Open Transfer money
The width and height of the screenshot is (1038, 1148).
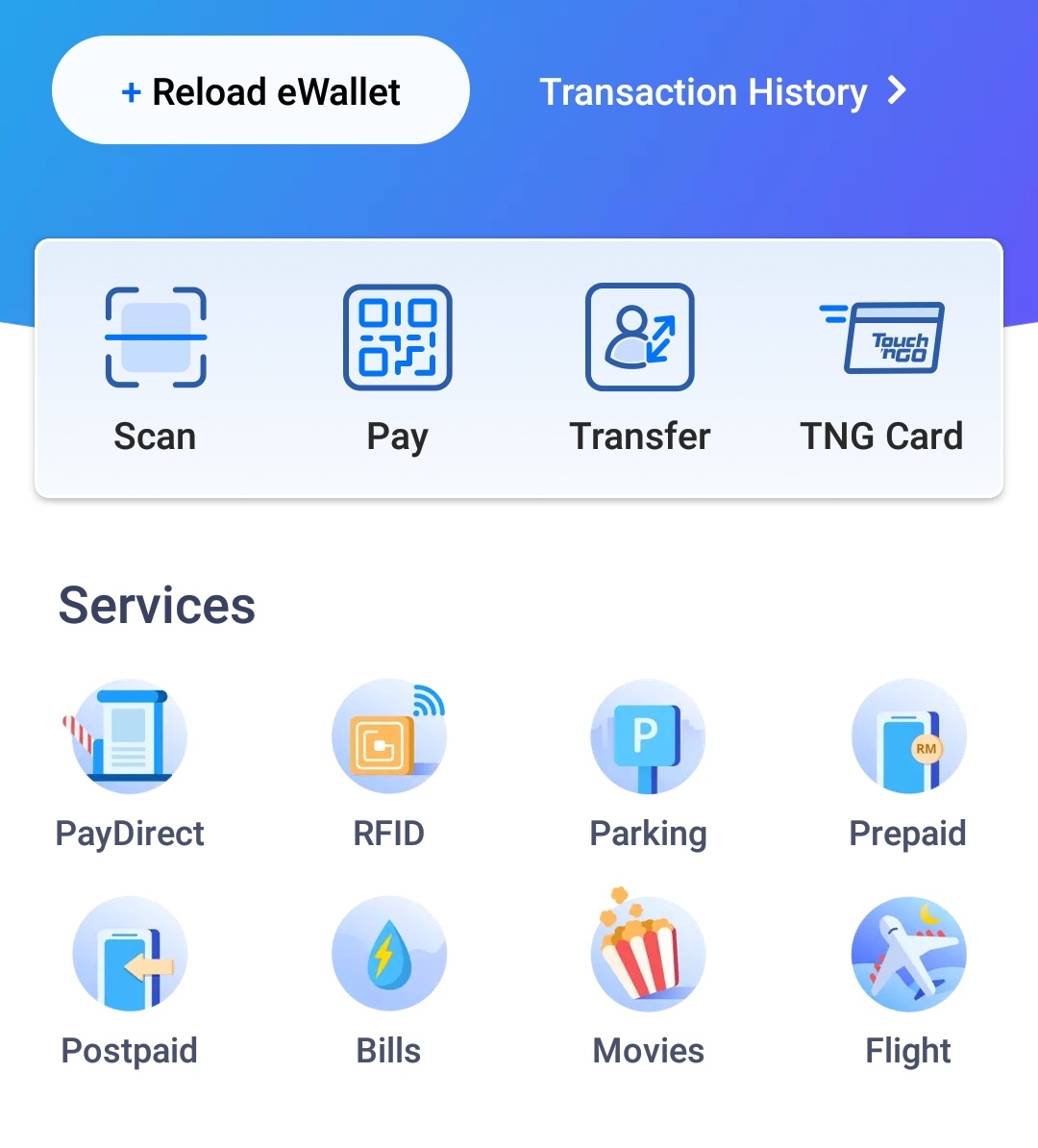[x=640, y=365]
